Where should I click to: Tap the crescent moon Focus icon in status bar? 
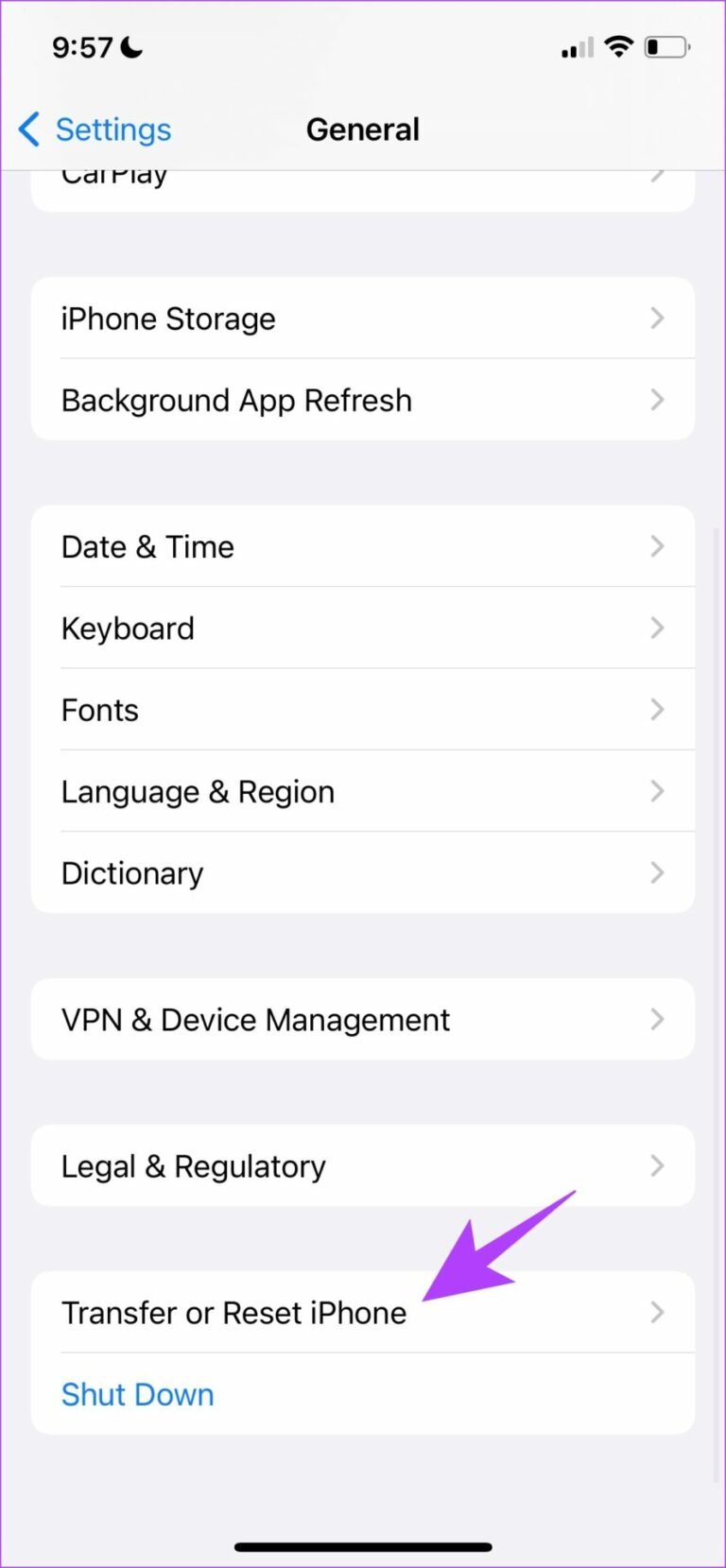click(x=131, y=45)
